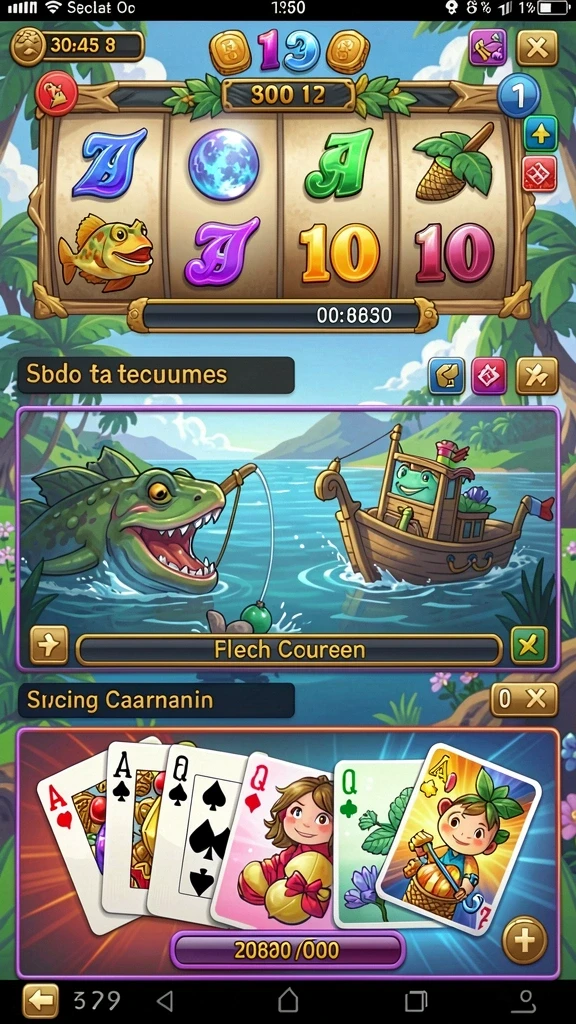Tap the coin balance 30:45 8 counter
Viewport: 576px width, 1024px height.
click(77, 46)
